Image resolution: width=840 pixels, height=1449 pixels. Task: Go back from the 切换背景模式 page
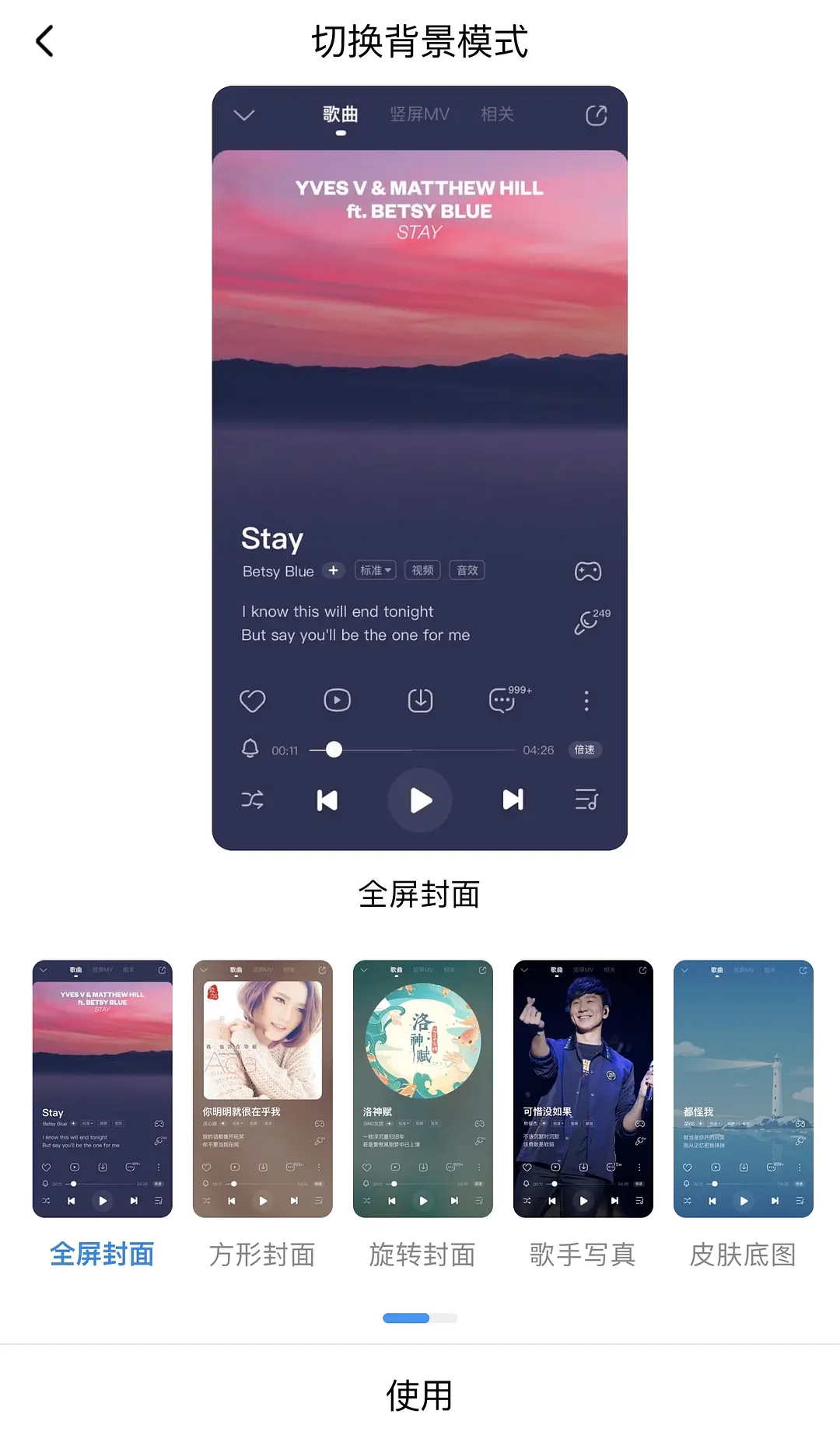pos(45,41)
